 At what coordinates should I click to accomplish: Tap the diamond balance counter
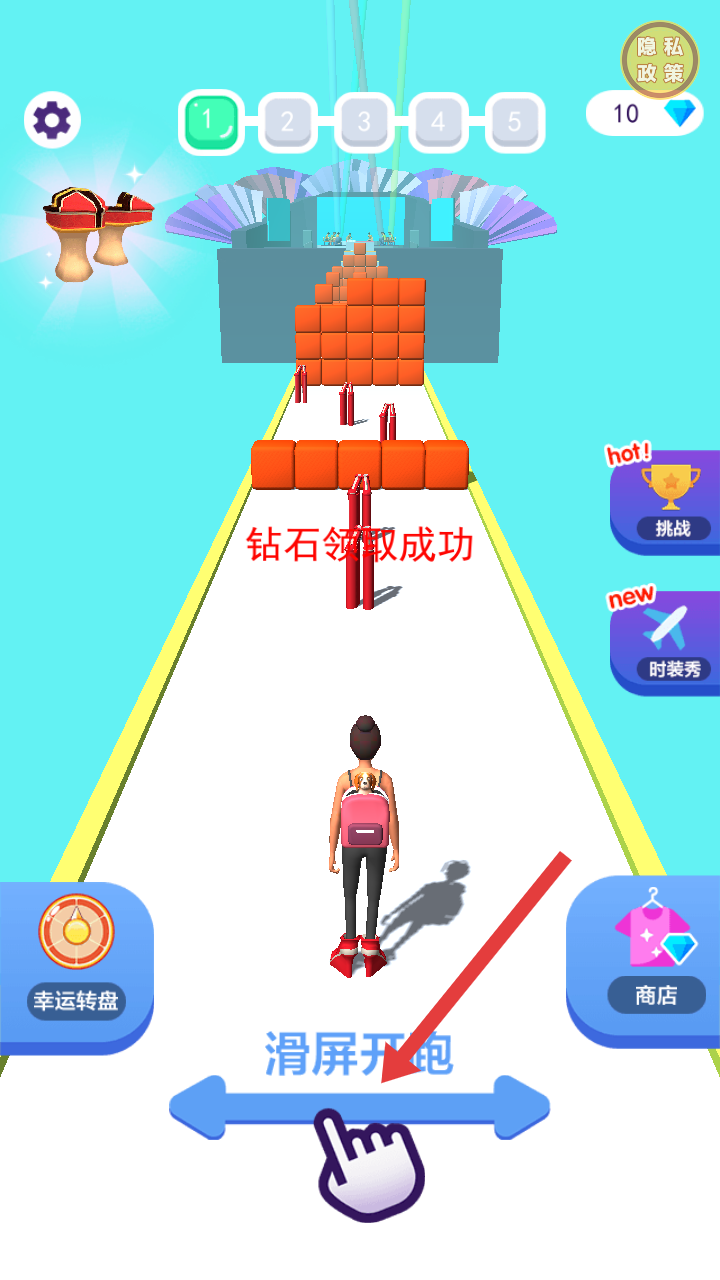(645, 113)
